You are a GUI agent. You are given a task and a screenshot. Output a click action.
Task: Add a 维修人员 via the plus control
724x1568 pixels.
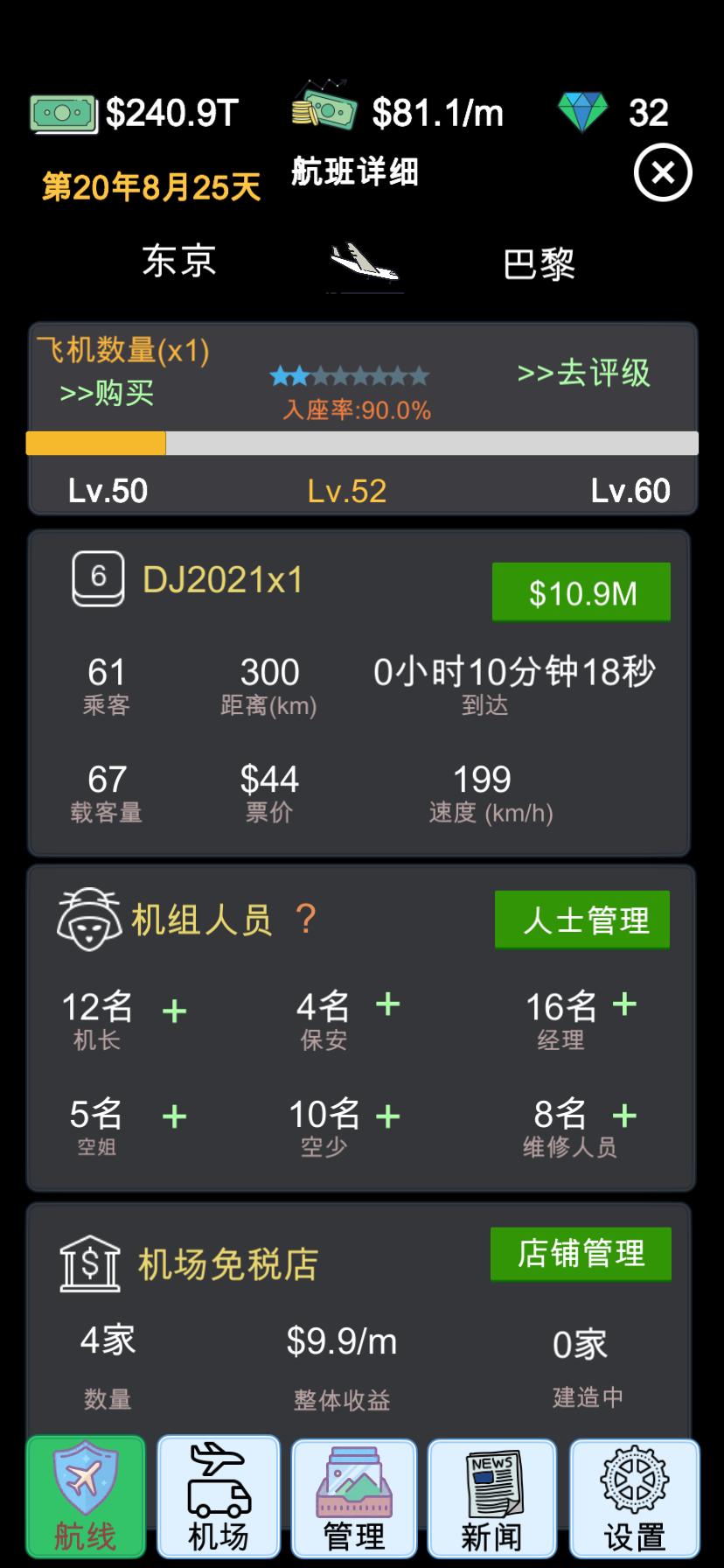pos(623,1114)
